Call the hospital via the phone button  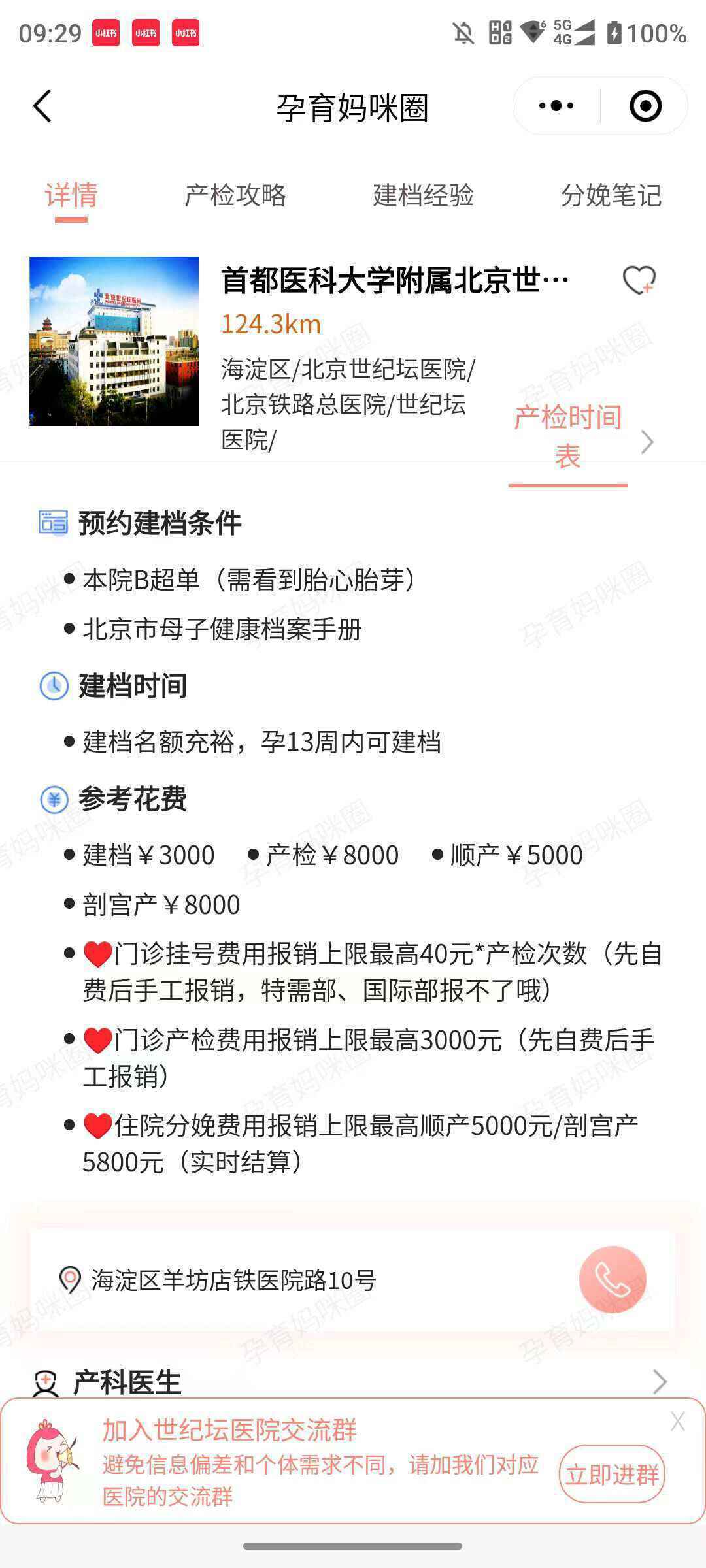click(613, 1280)
